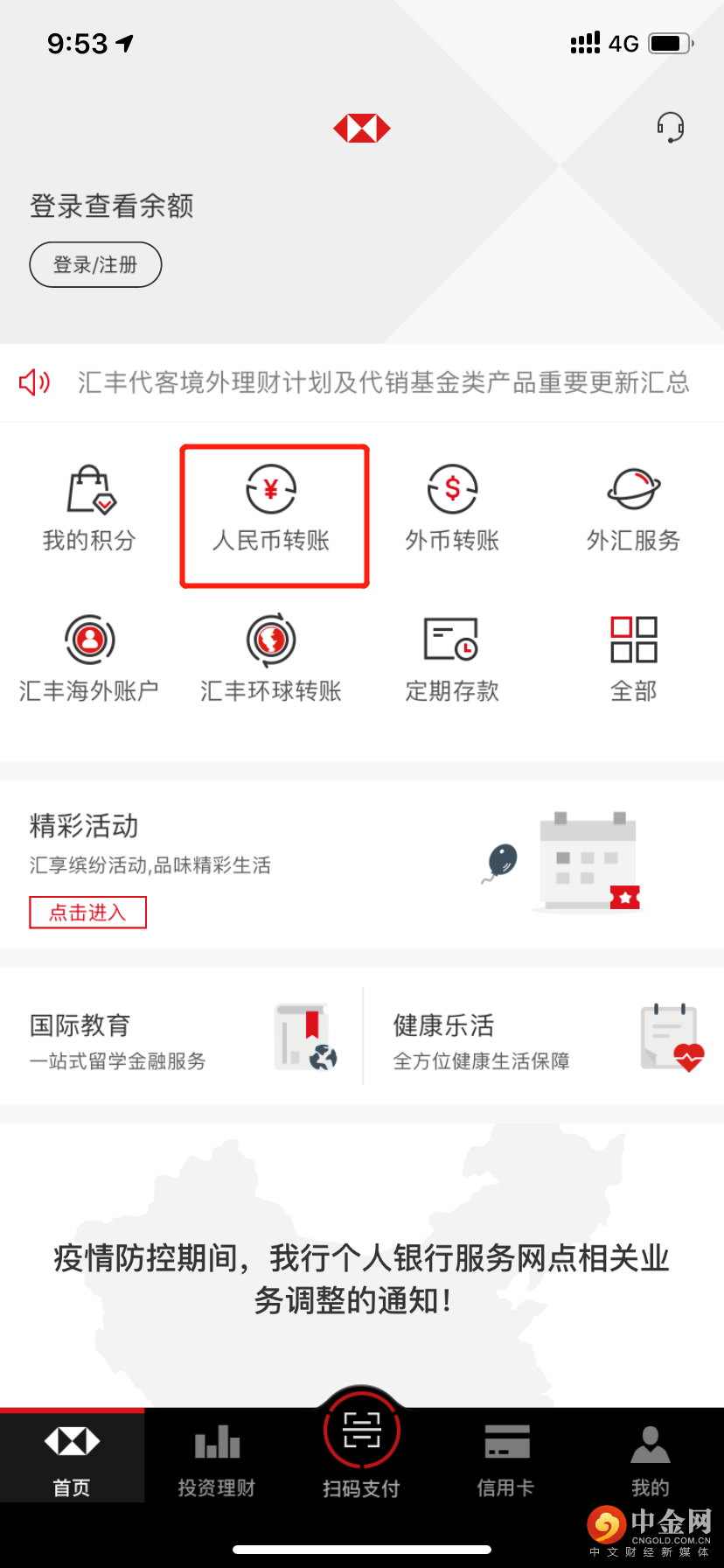Open the 健康乐活 card

[544, 1039]
